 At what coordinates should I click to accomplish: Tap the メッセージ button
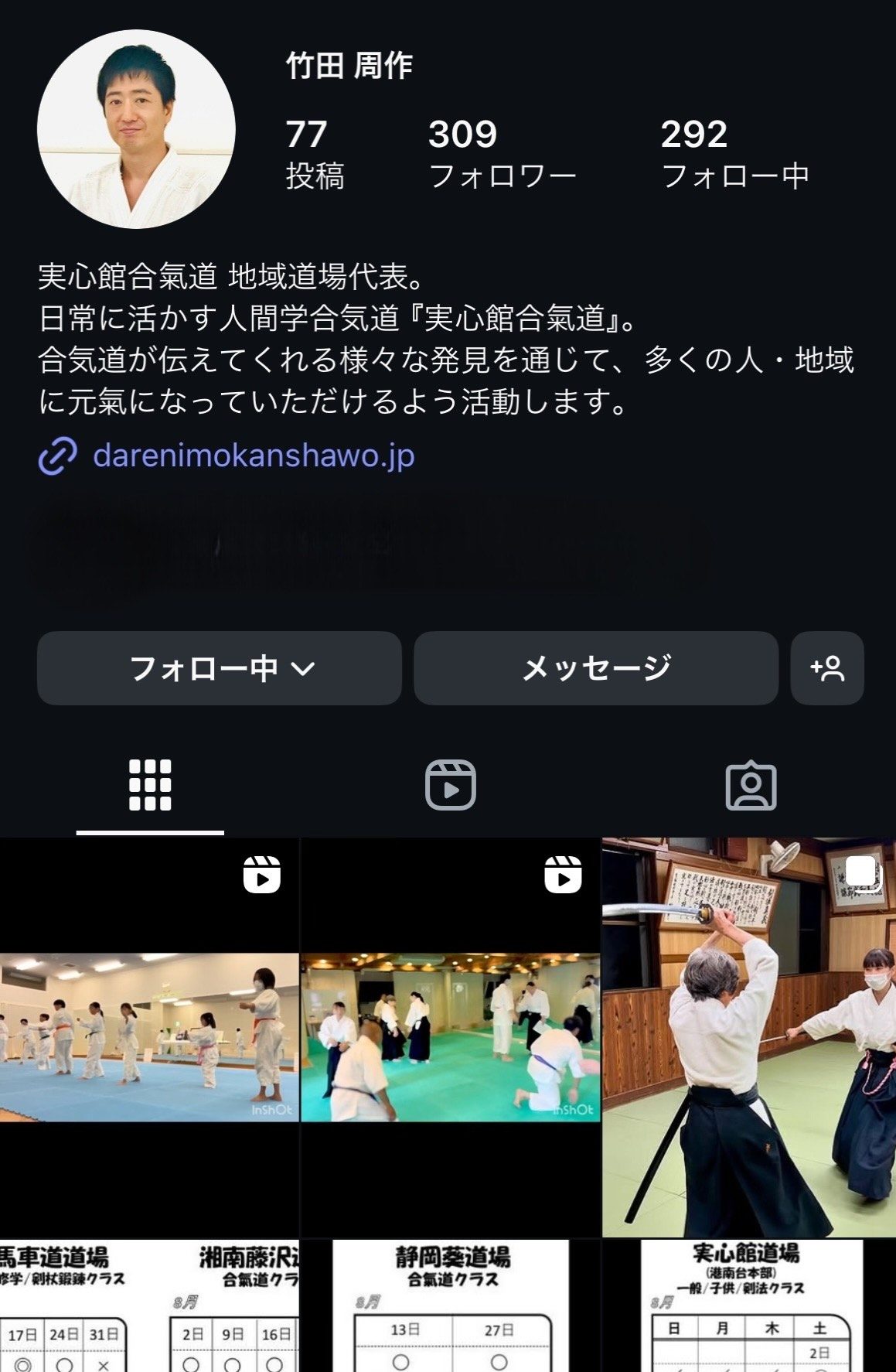click(x=595, y=668)
